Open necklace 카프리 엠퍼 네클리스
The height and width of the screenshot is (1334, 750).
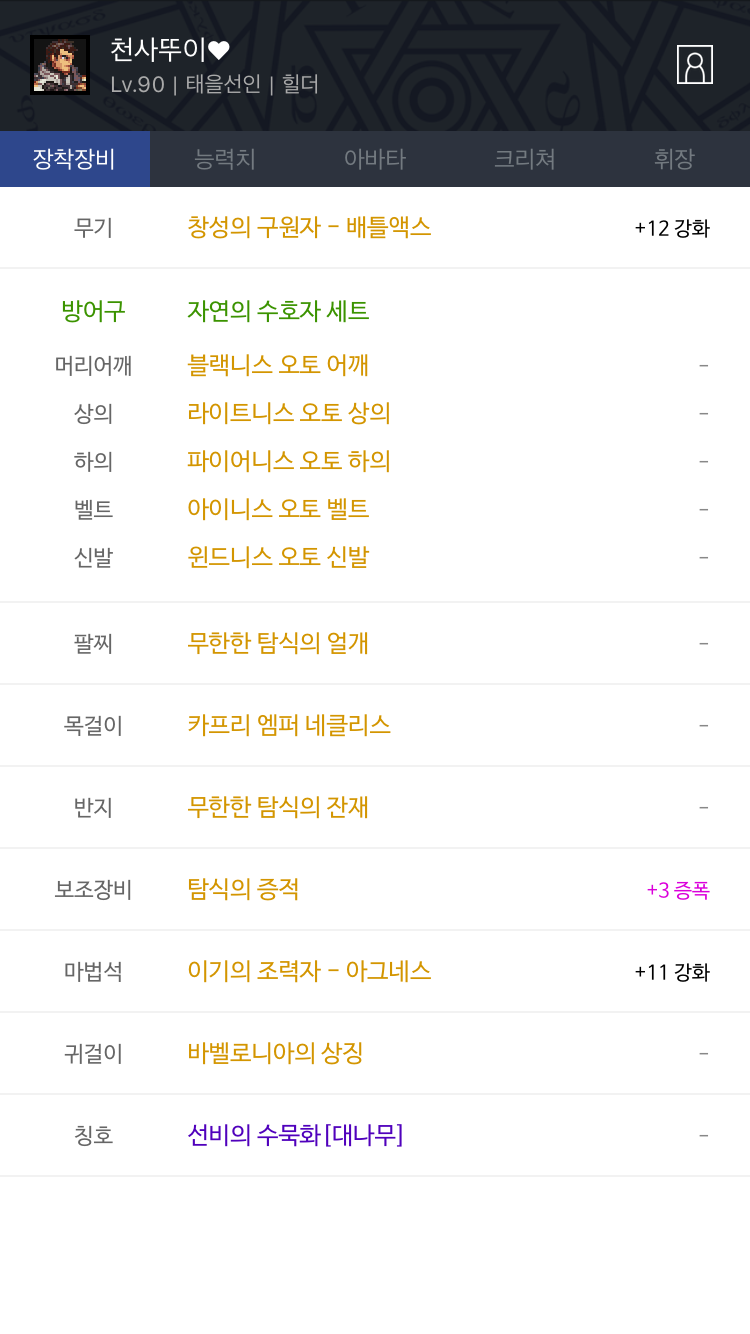(289, 725)
